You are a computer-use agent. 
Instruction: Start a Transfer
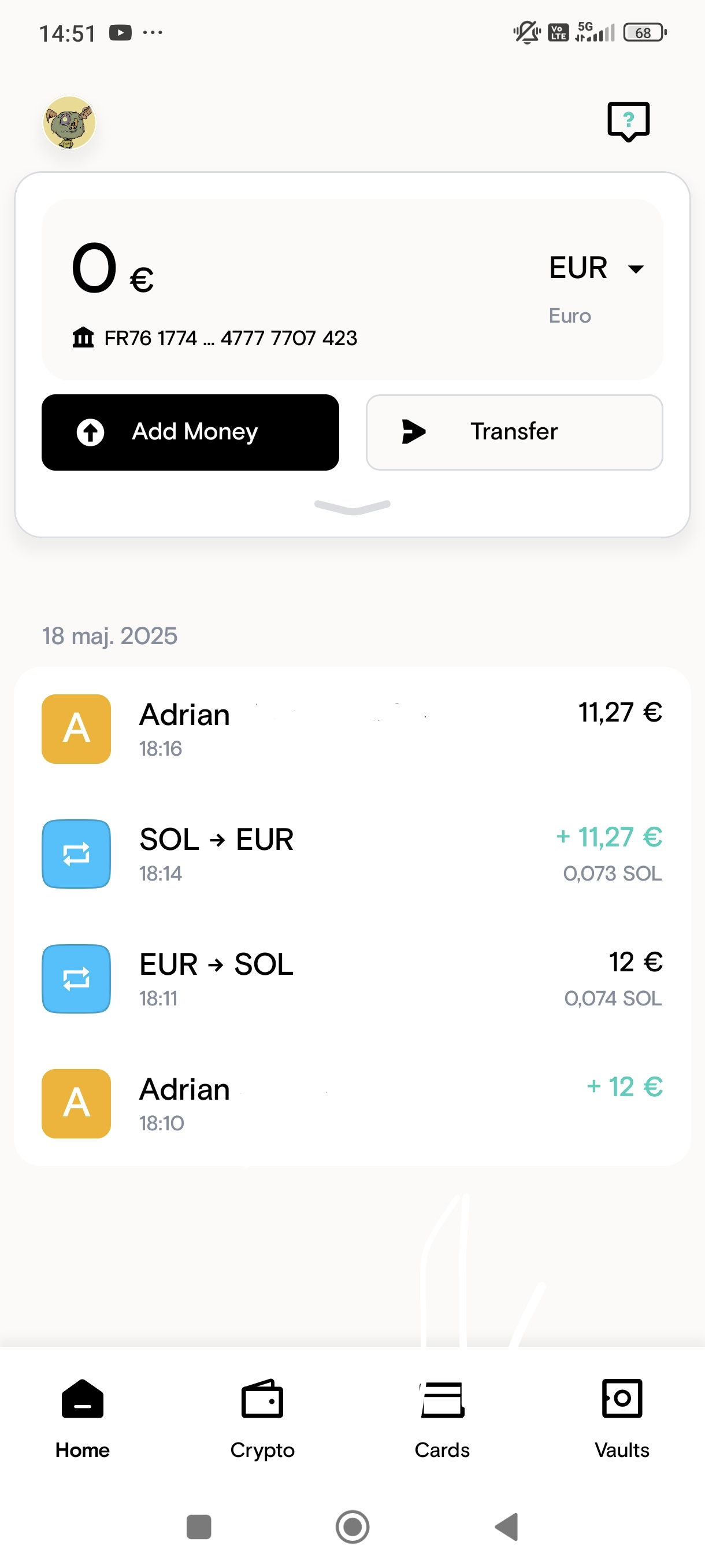tap(514, 432)
